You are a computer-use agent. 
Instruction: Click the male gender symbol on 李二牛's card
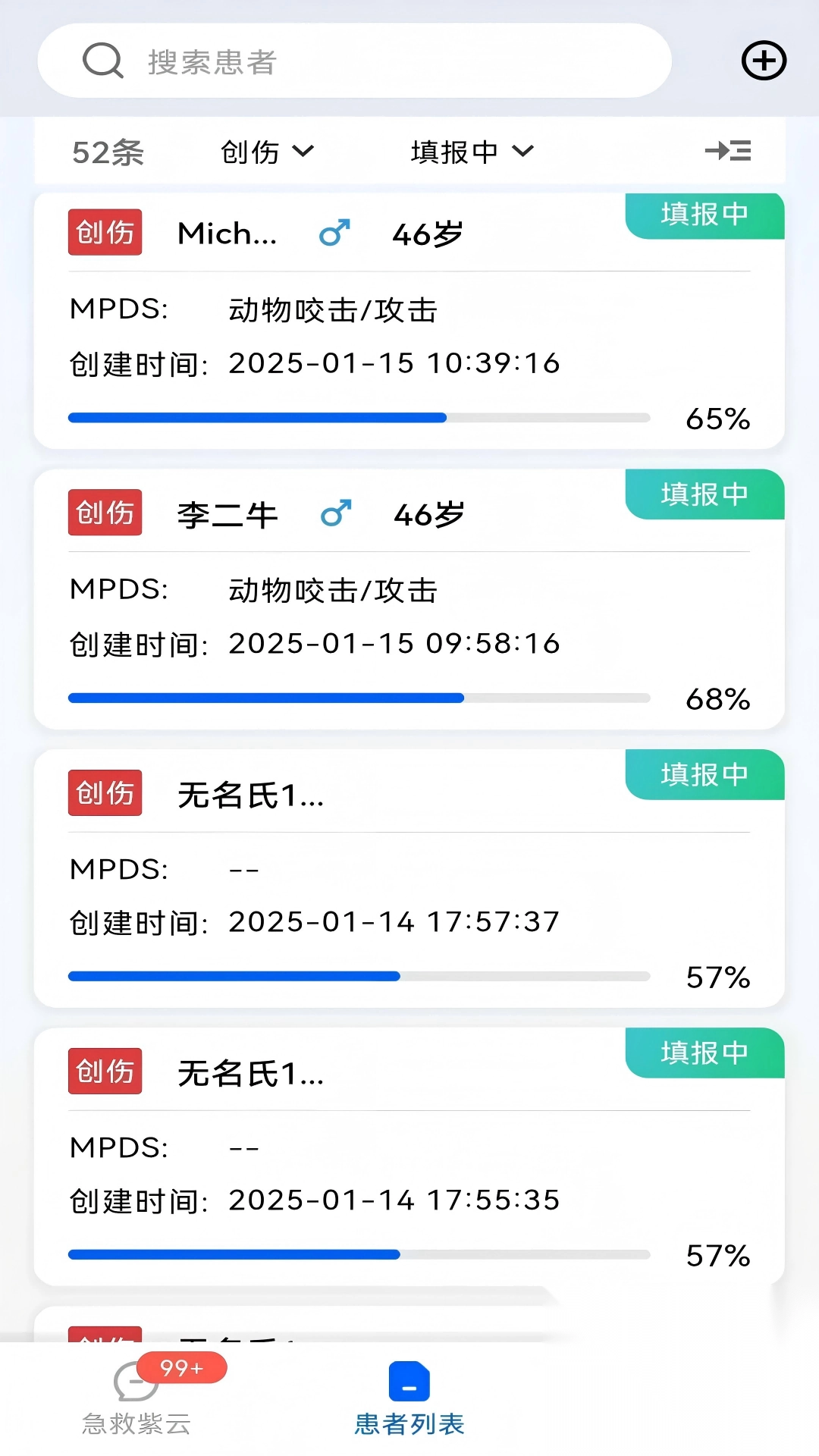334,513
